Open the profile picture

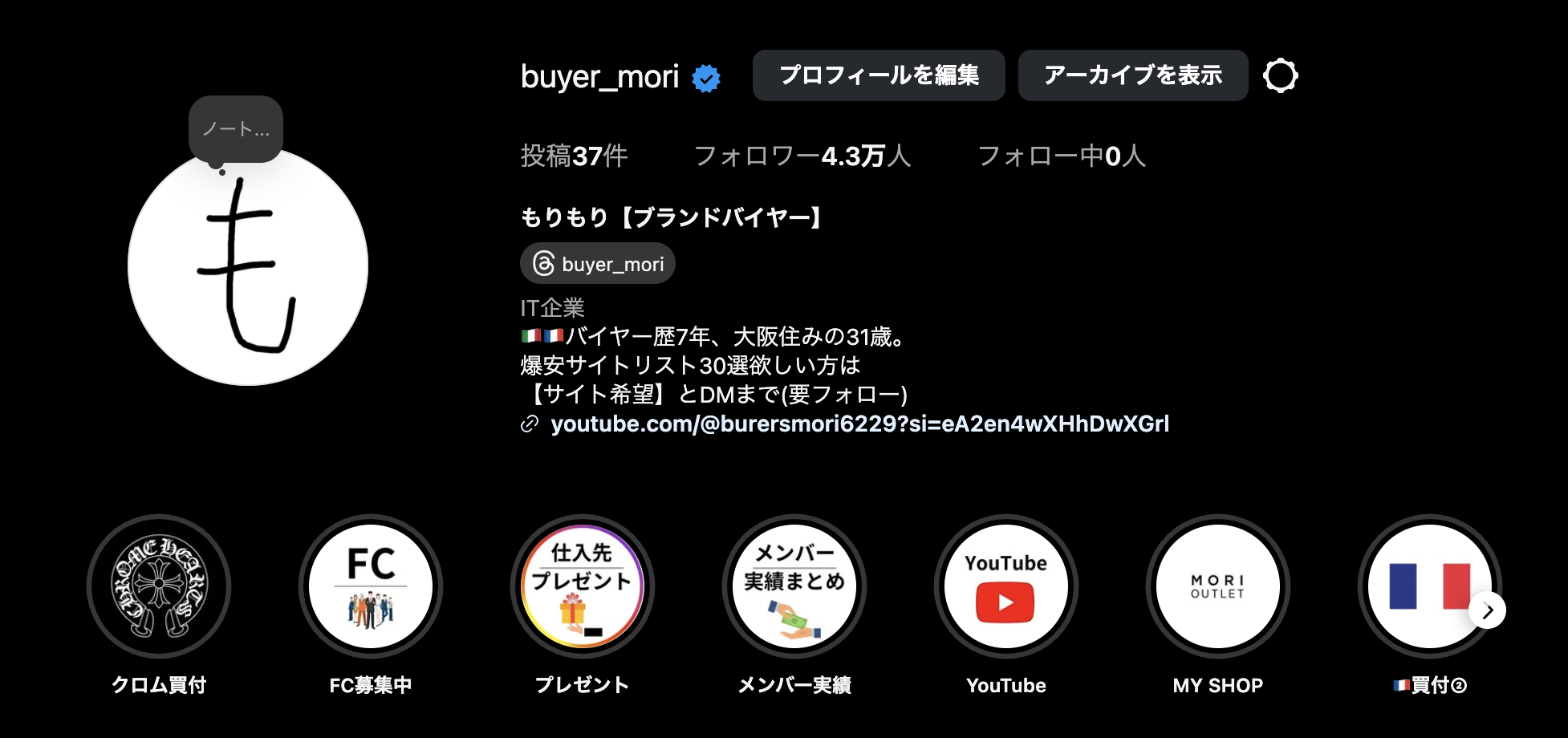248,273
